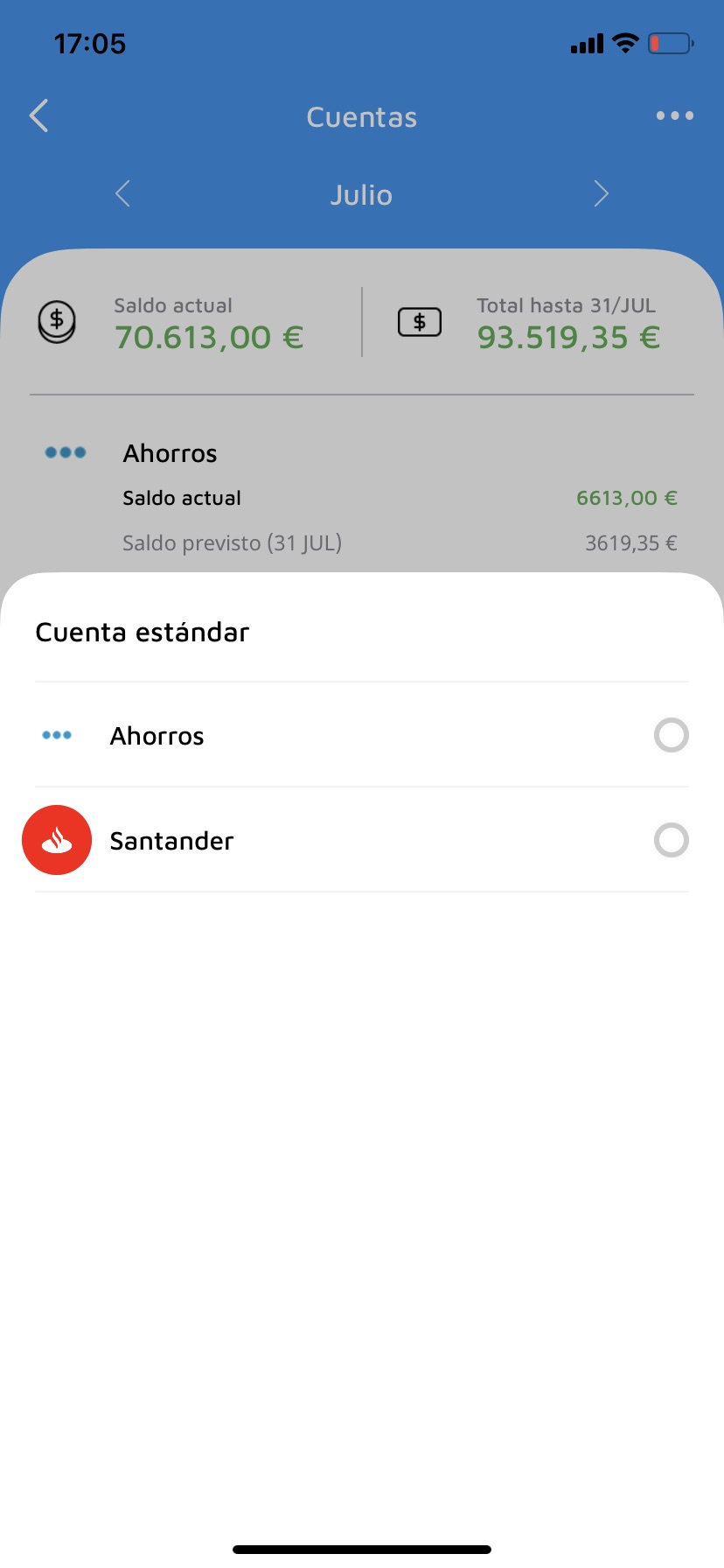Open the Ahorros account details
Viewport: 724px width, 1568px height.
click(x=170, y=453)
